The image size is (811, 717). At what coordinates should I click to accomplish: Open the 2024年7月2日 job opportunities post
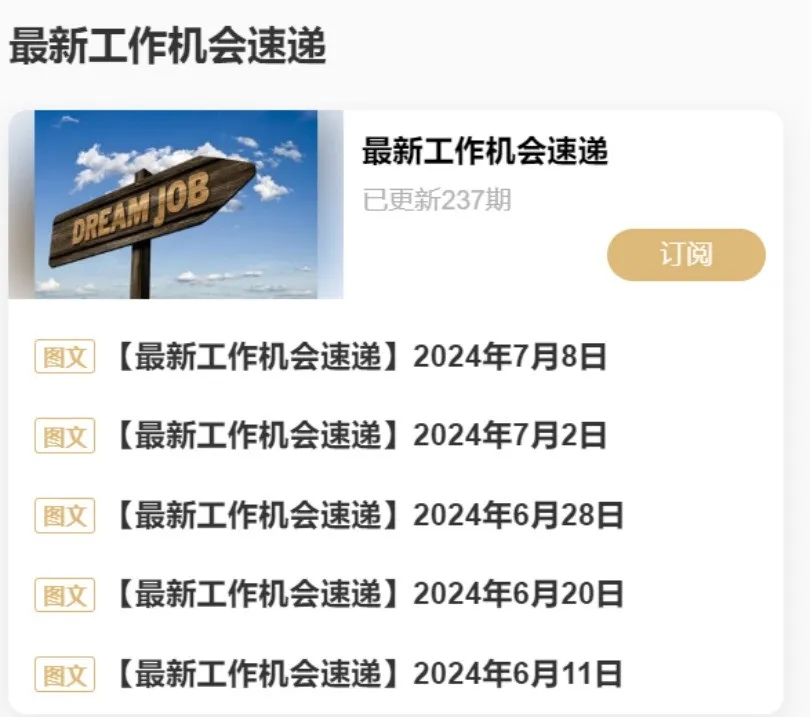pyautogui.click(x=360, y=435)
